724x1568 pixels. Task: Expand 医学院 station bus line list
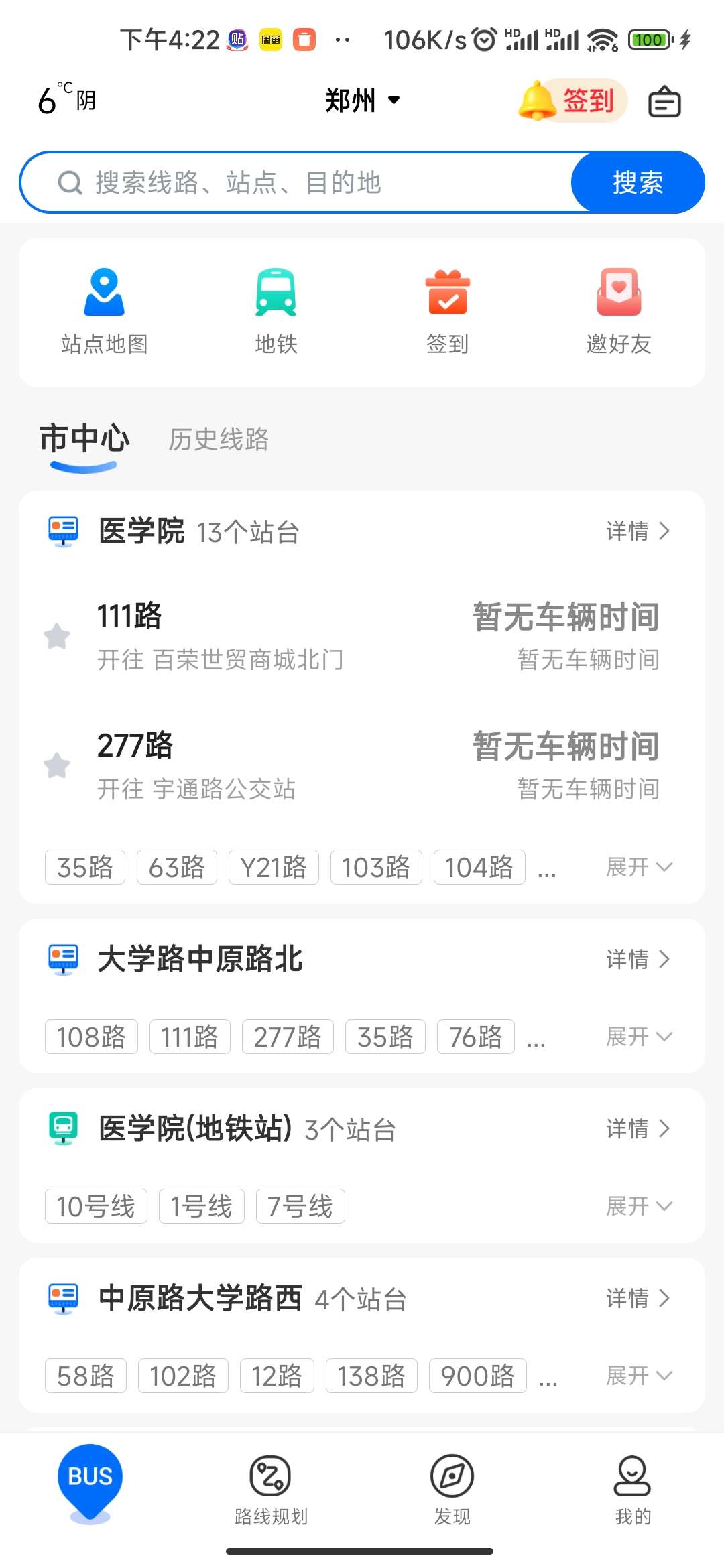642,866
